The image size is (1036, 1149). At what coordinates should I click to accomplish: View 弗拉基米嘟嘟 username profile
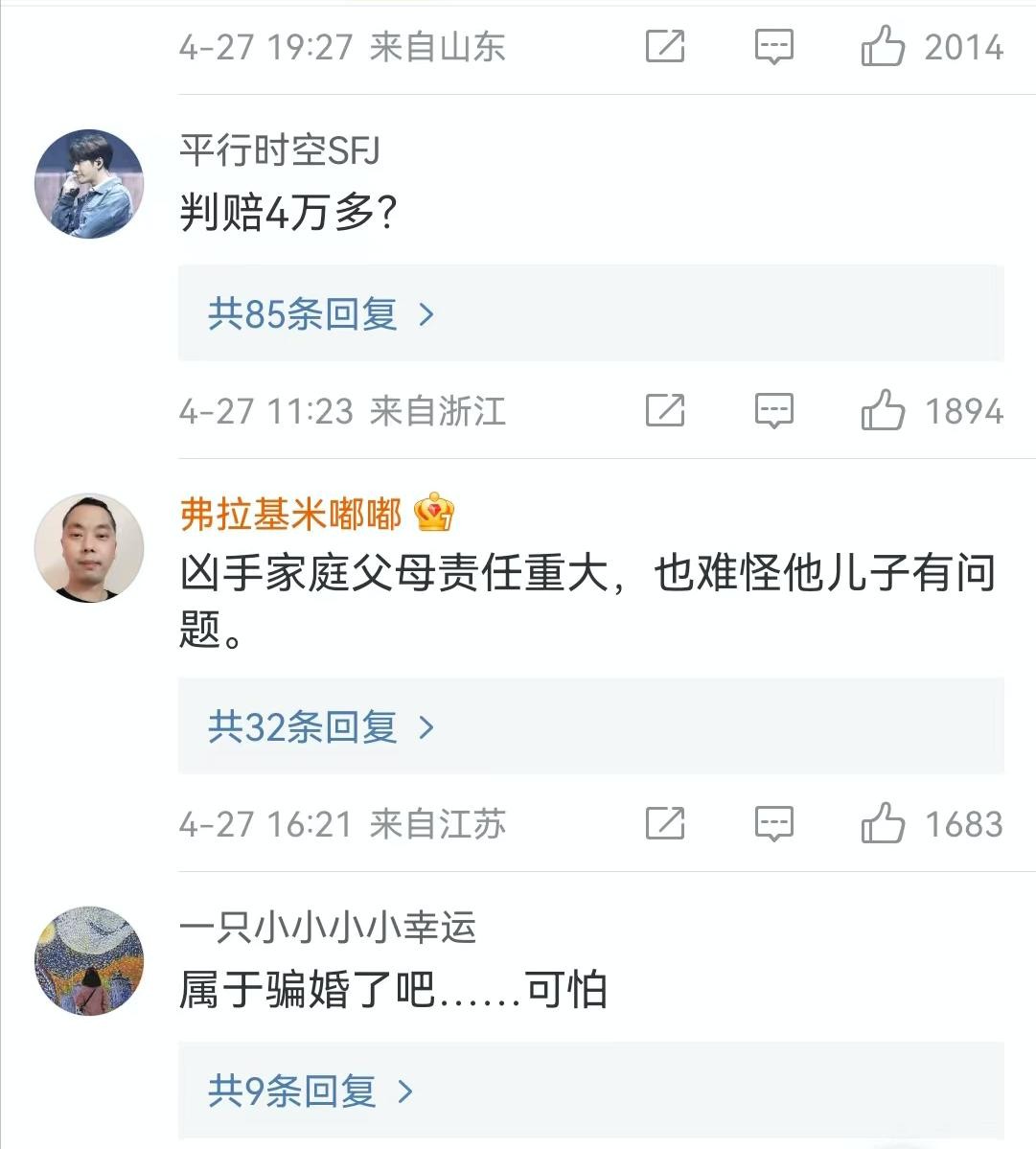point(291,515)
